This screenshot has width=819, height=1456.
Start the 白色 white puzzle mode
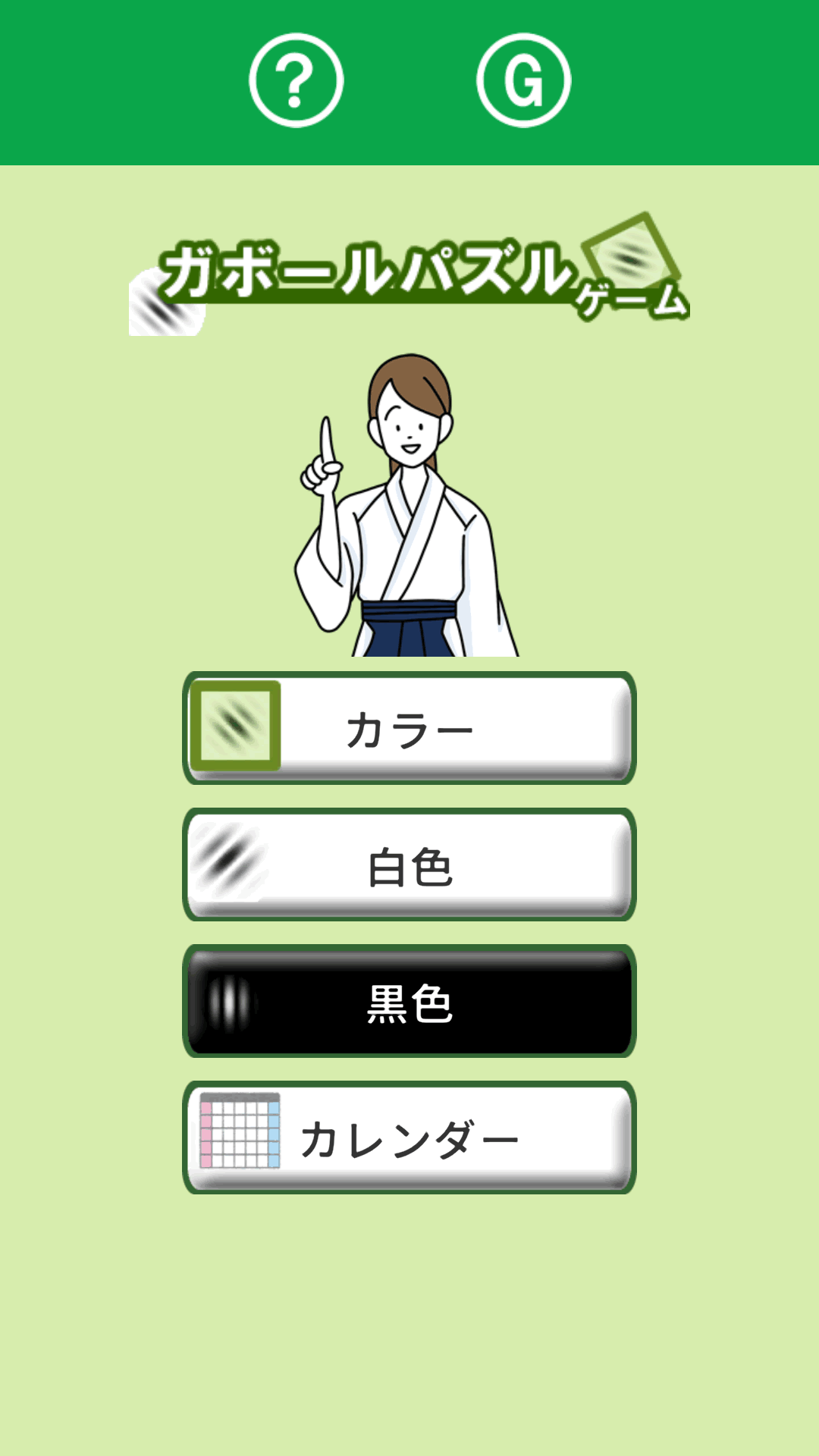click(x=409, y=864)
